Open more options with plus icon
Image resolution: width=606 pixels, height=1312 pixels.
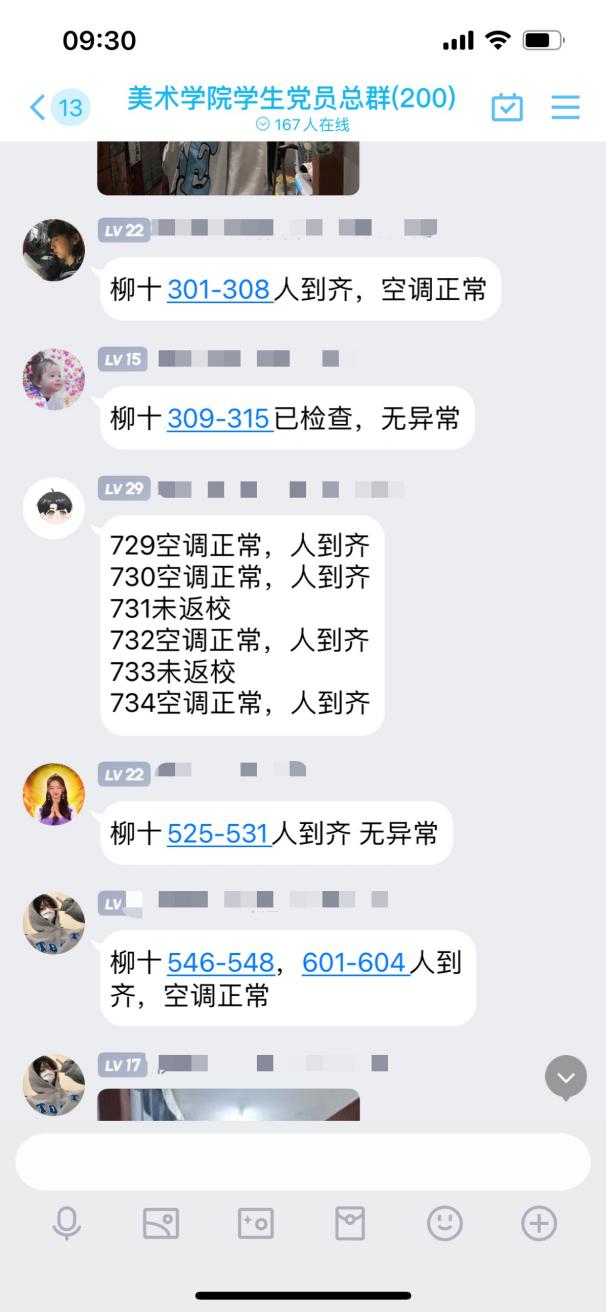[539, 1223]
